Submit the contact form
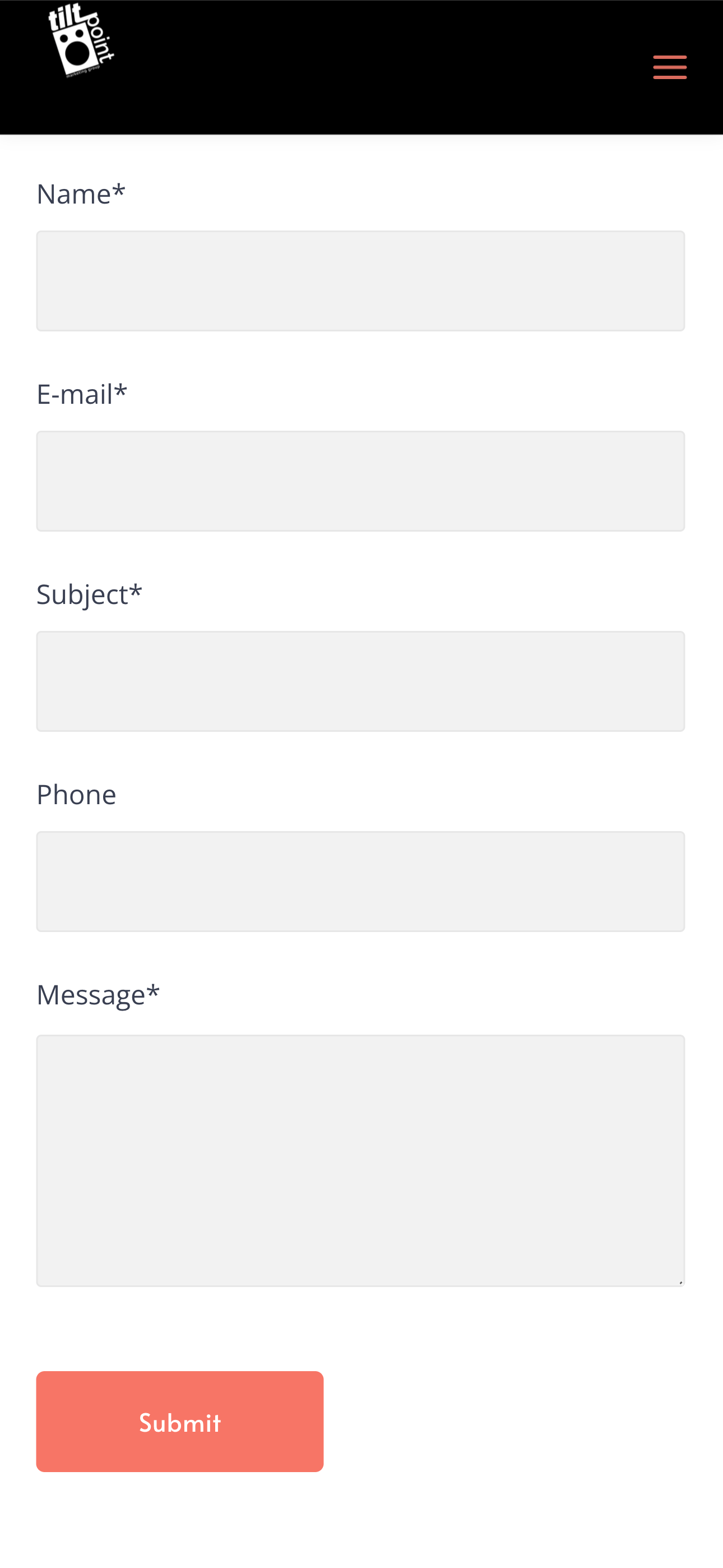The height and width of the screenshot is (1568, 723). 179,1421
